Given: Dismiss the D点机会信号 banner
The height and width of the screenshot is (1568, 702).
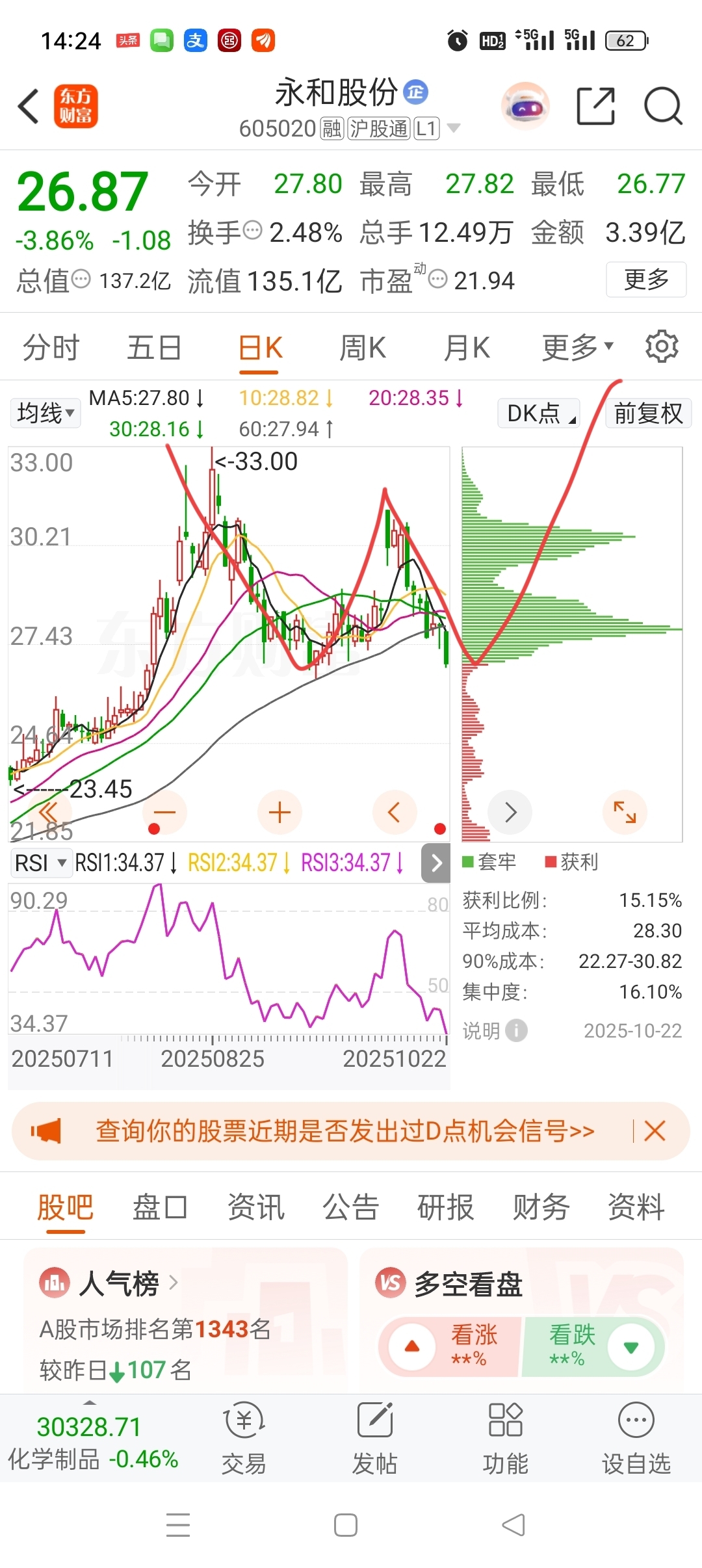Looking at the screenshot, I should (x=655, y=1131).
